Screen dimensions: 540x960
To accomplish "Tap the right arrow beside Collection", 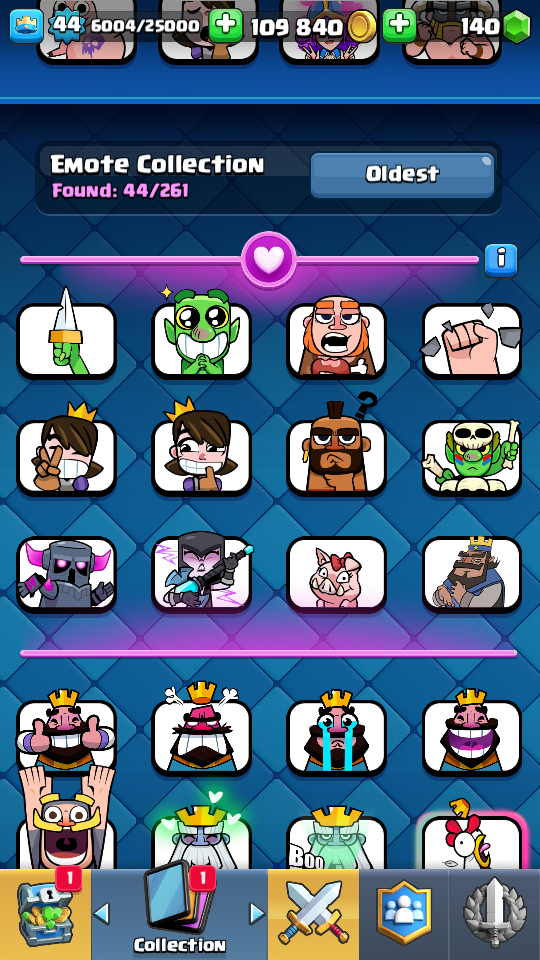I will (x=257, y=913).
